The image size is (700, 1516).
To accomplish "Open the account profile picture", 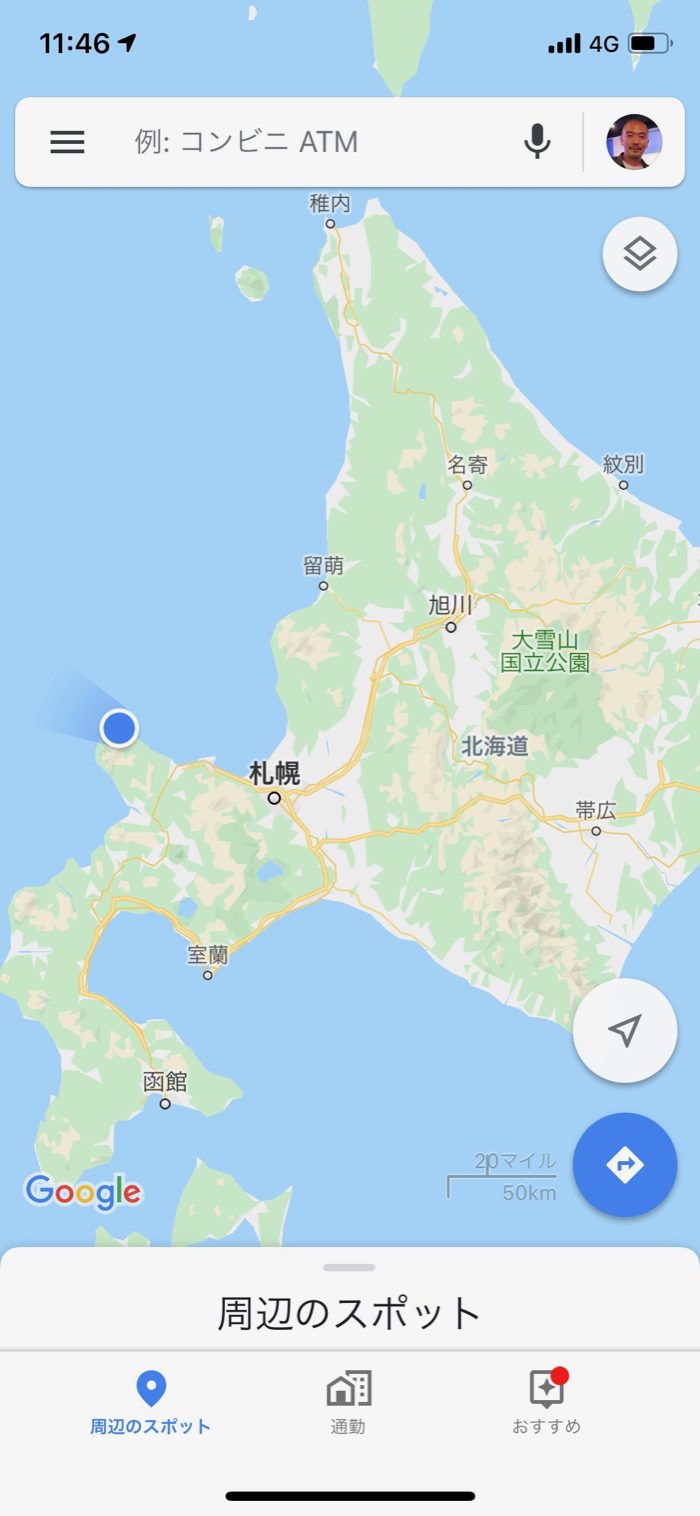I will pos(634,142).
